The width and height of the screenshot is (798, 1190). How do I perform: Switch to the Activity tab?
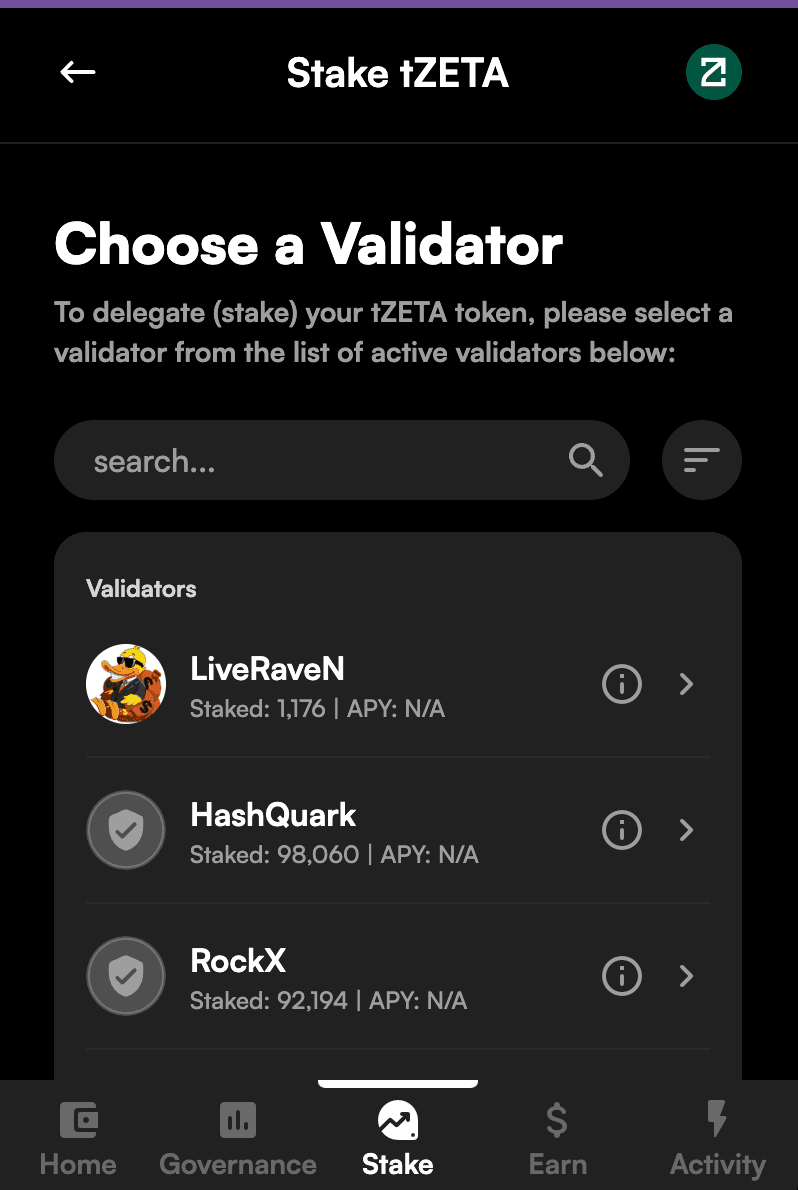click(717, 1140)
